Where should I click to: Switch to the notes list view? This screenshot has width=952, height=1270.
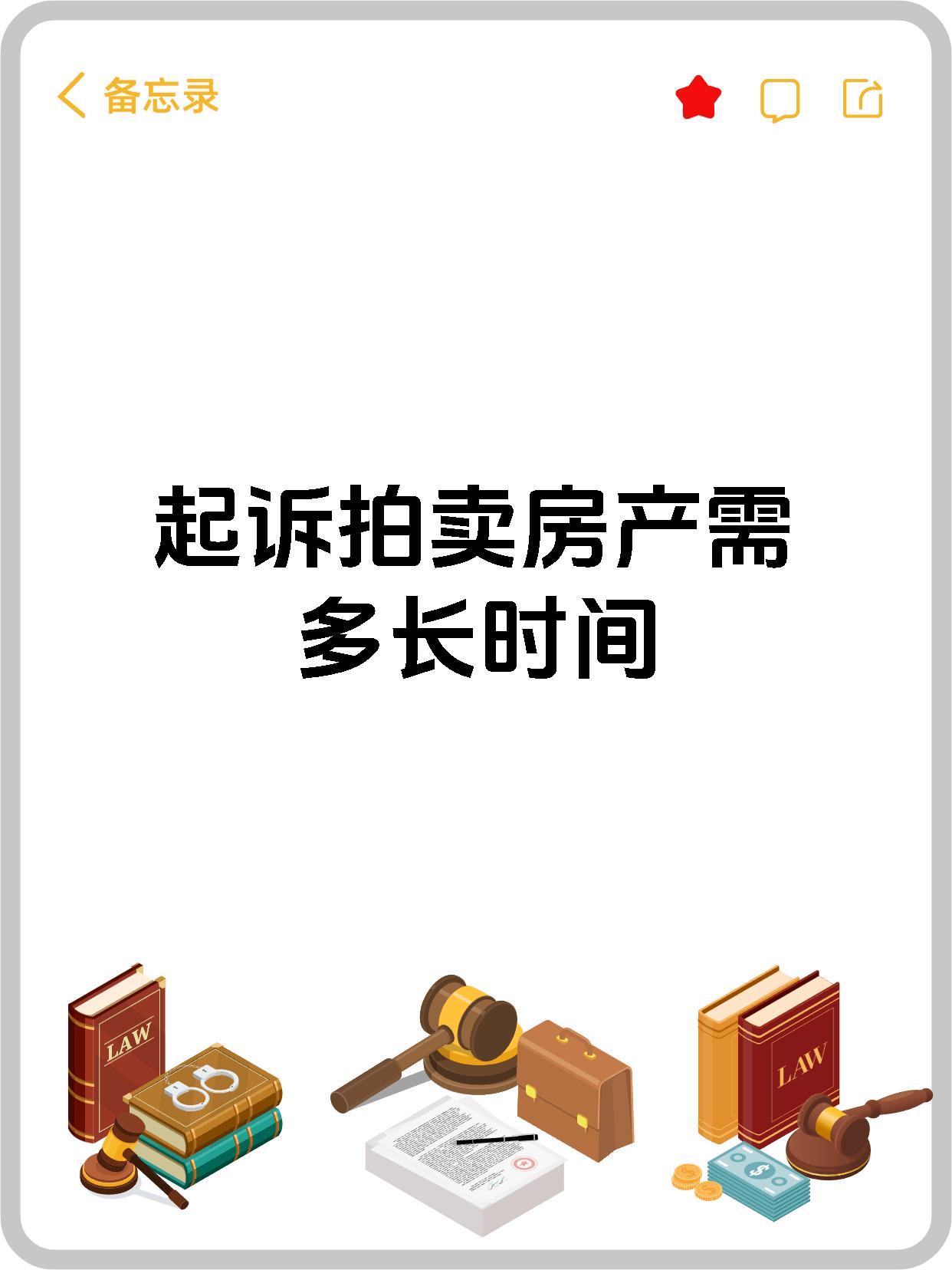[x=138, y=97]
